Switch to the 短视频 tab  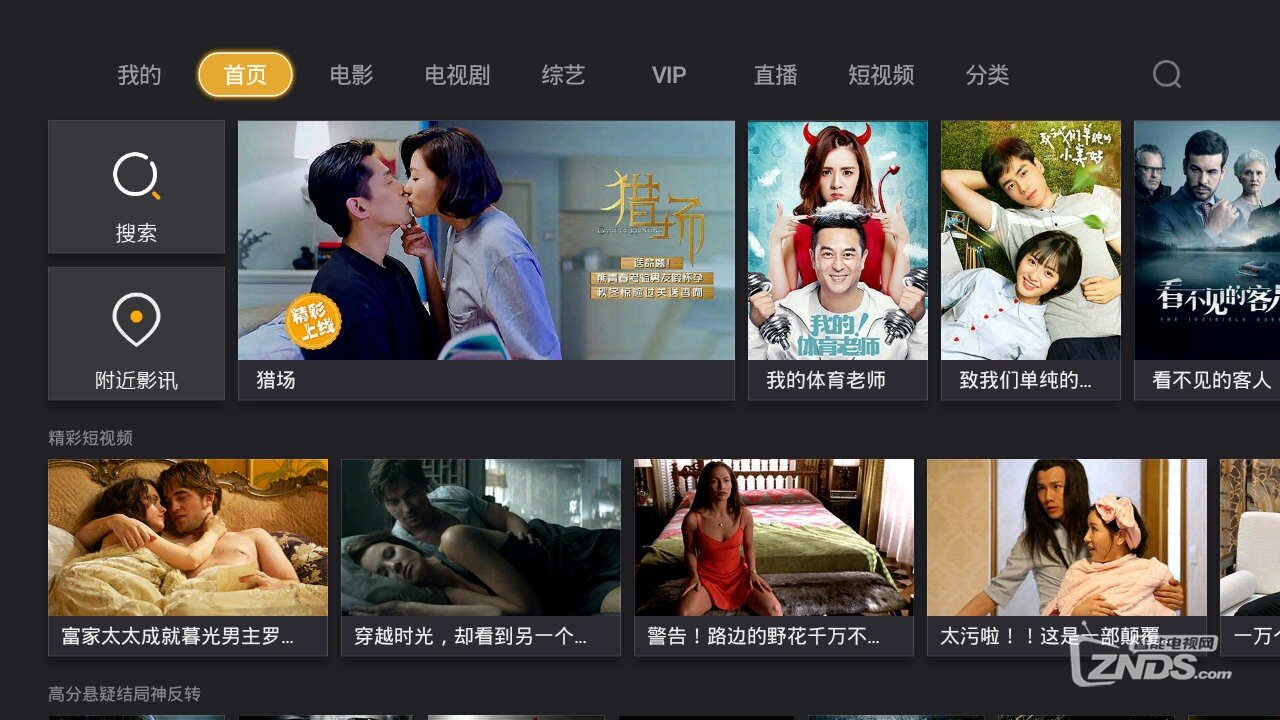click(x=881, y=75)
